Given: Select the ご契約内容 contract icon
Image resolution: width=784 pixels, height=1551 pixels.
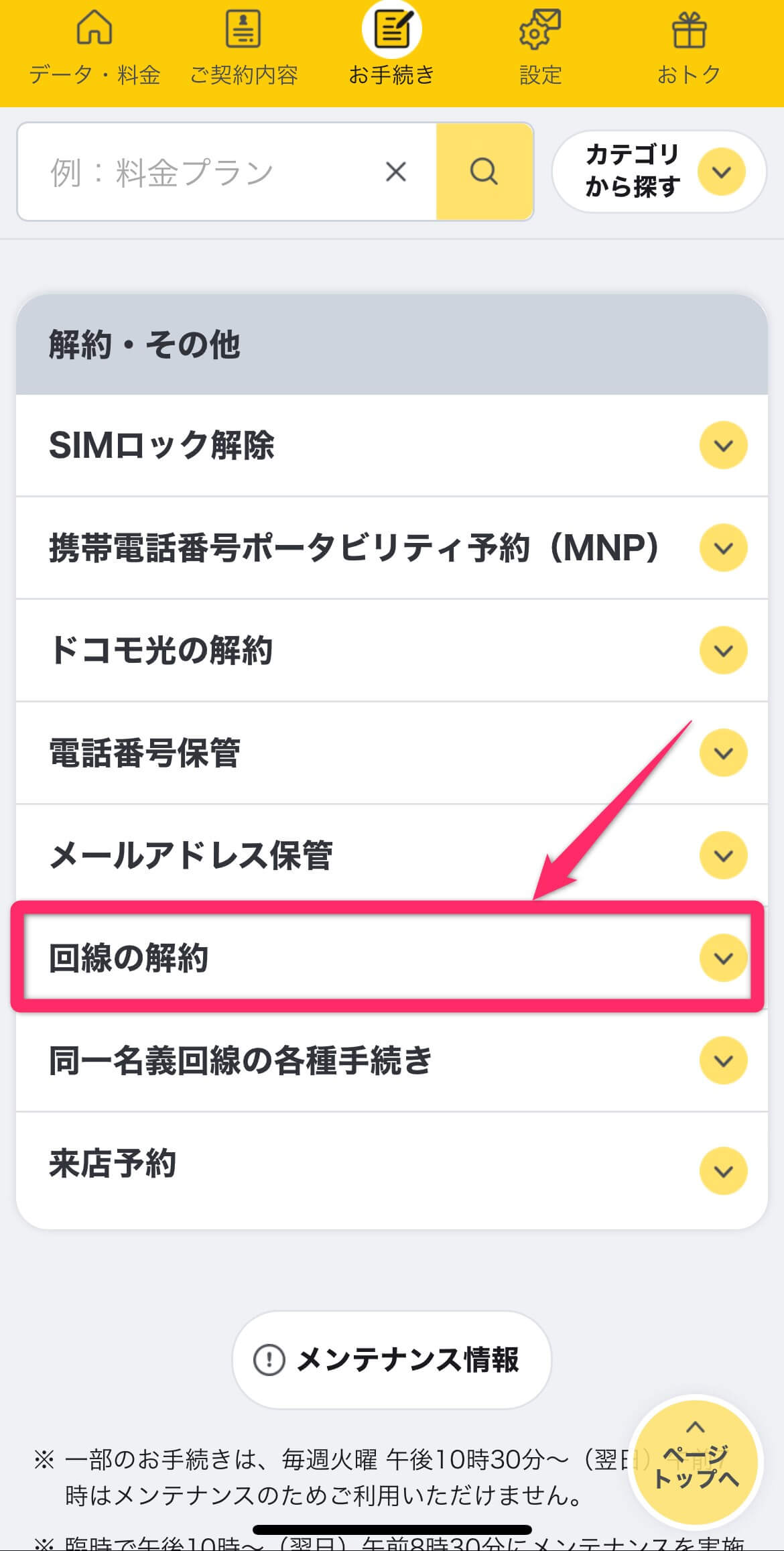Looking at the screenshot, I should click(243, 28).
